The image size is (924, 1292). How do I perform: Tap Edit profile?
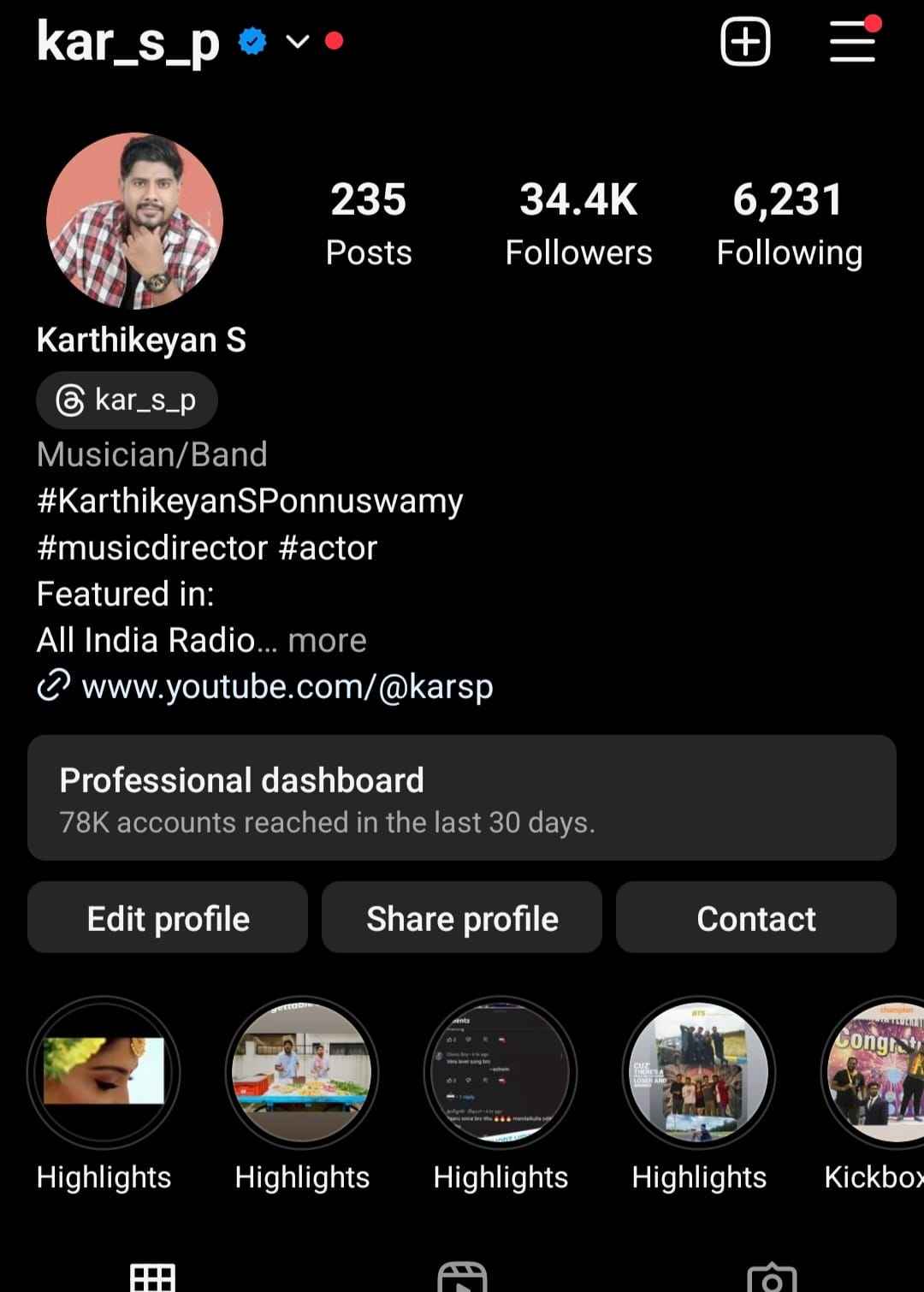click(x=168, y=918)
